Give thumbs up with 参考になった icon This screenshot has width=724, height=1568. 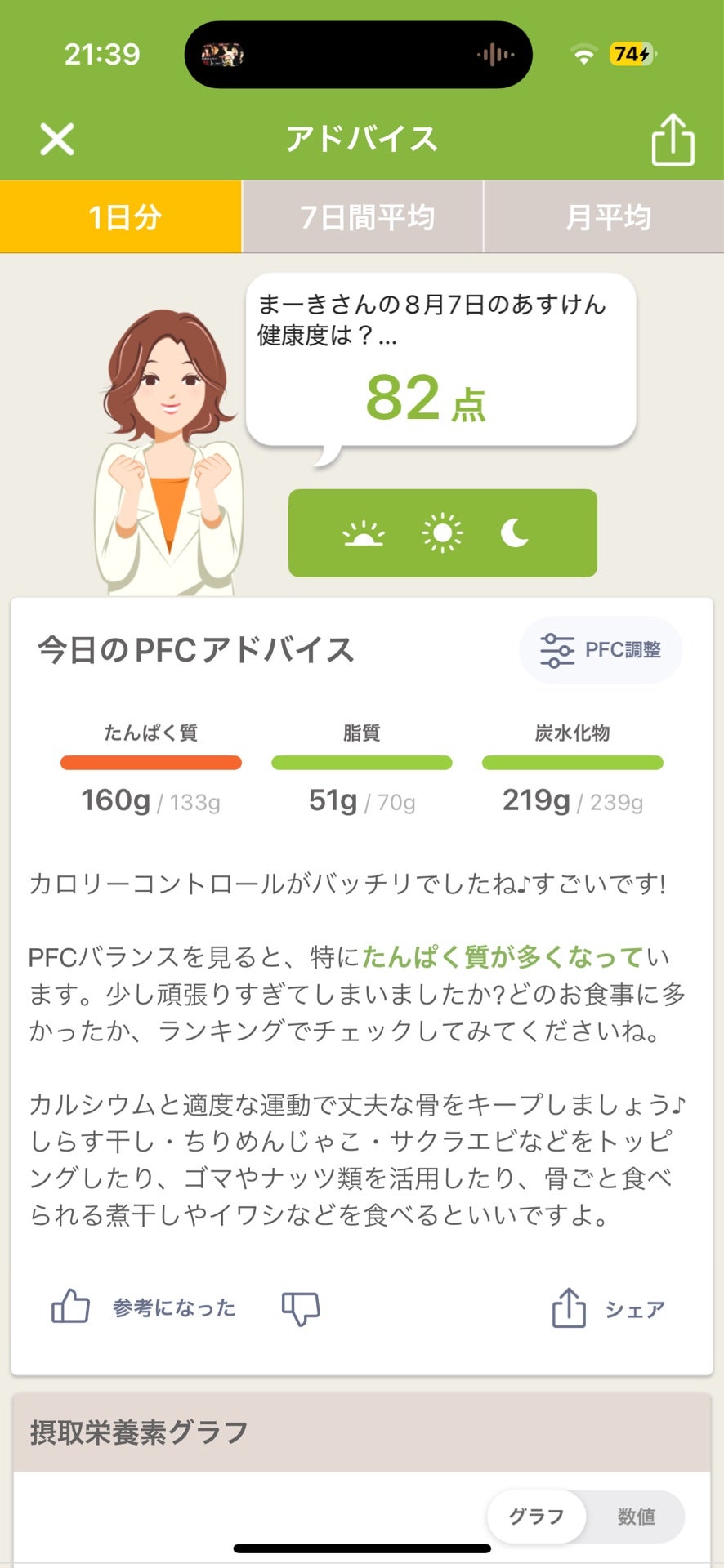[x=72, y=1307]
